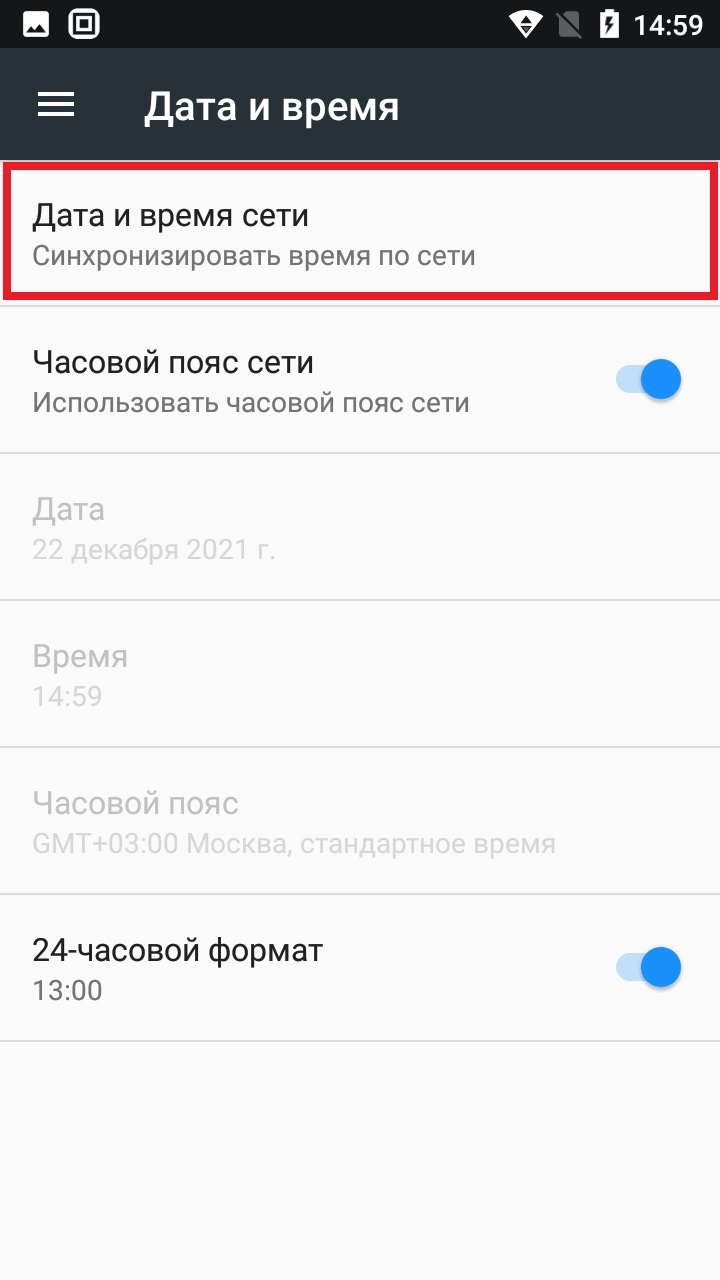Screen dimensions: 720x1280
Task: Open the navigation drawer hamburger menu
Action: [56, 104]
